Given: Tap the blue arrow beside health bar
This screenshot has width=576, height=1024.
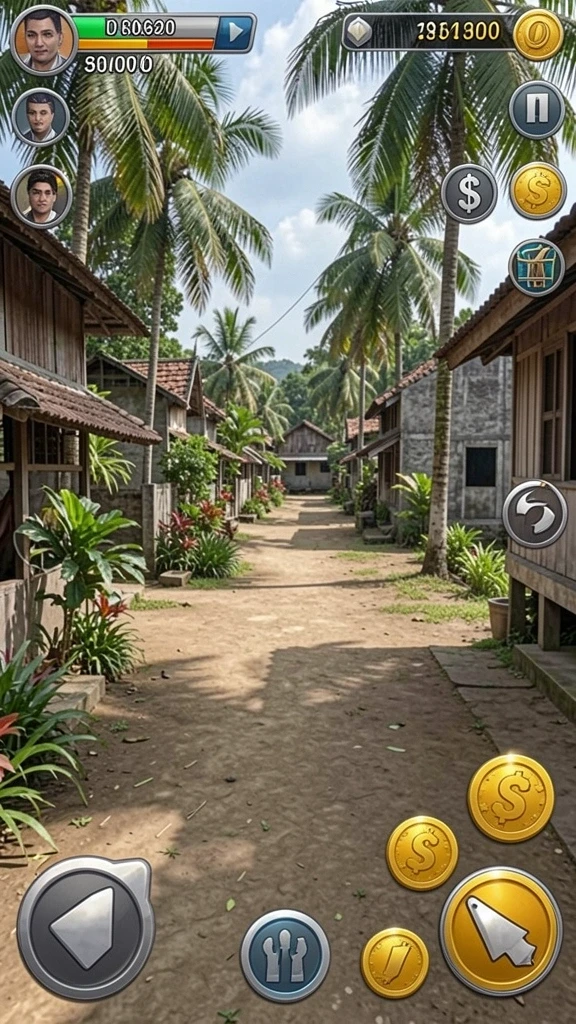Looking at the screenshot, I should pyautogui.click(x=234, y=31).
